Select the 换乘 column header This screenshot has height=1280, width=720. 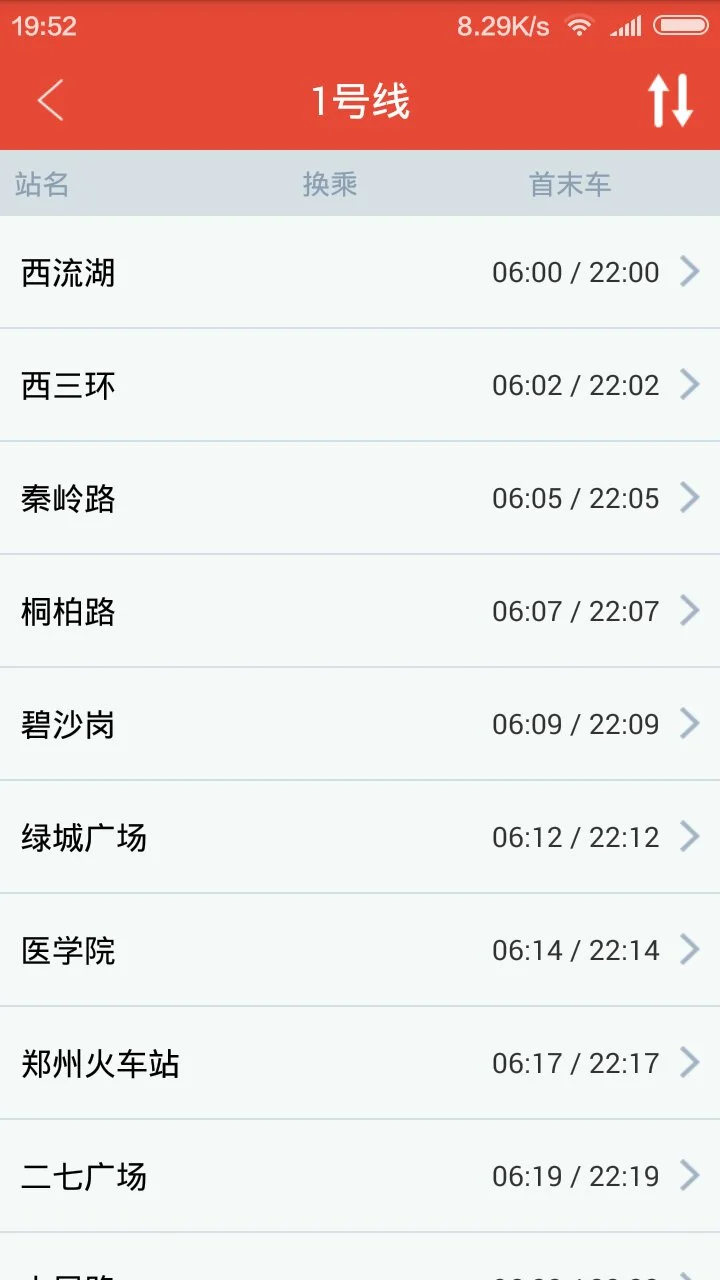tap(330, 183)
